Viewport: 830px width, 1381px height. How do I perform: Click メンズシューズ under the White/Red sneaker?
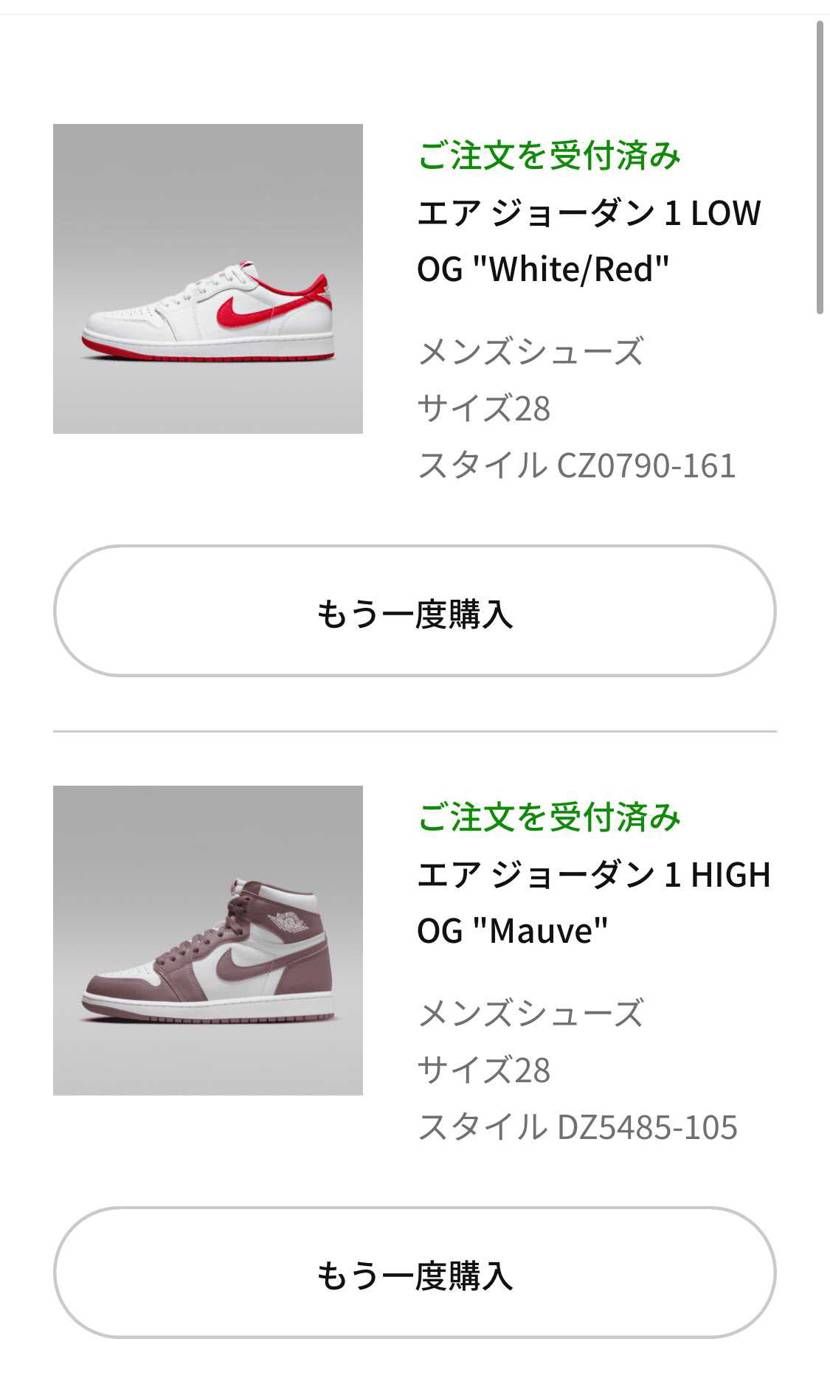(530, 351)
